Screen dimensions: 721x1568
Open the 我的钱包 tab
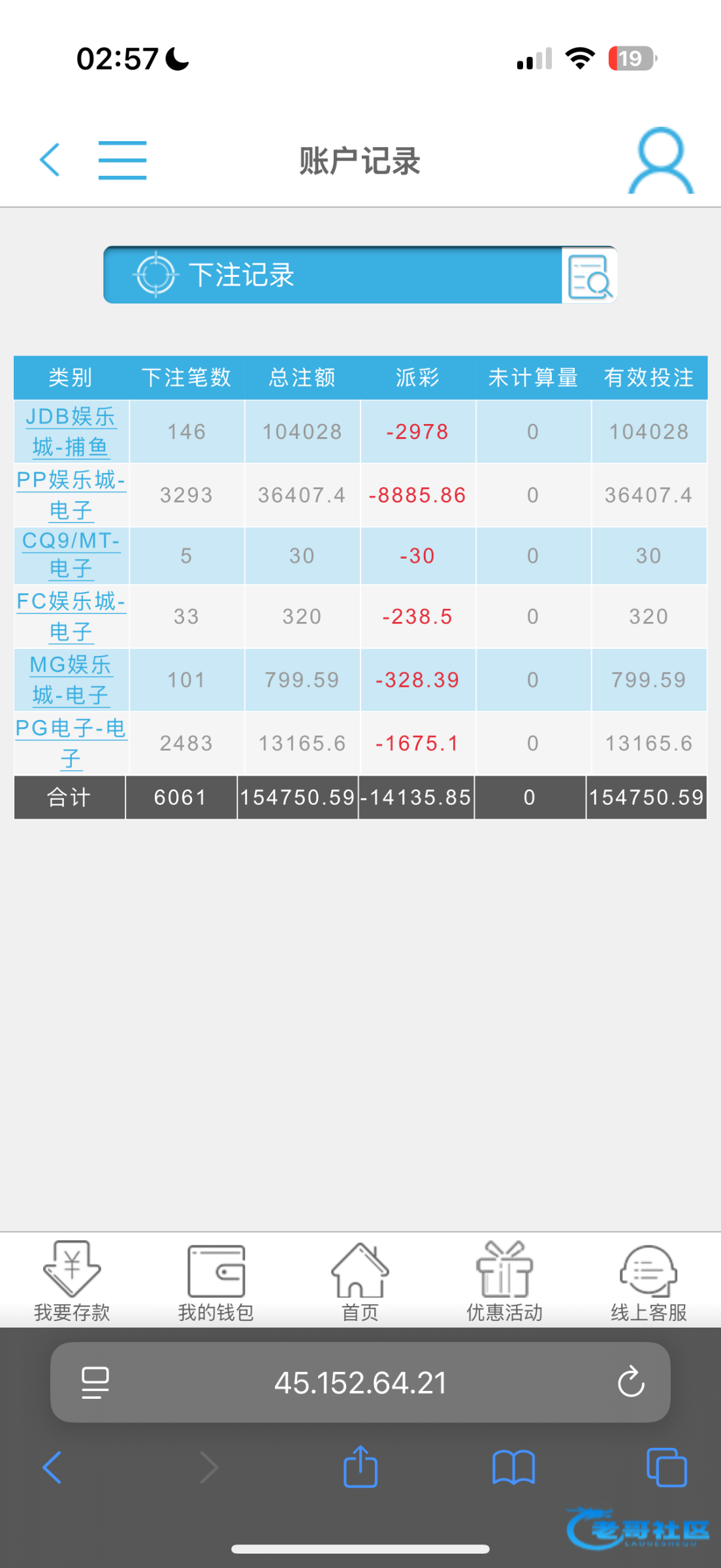[x=216, y=1281]
